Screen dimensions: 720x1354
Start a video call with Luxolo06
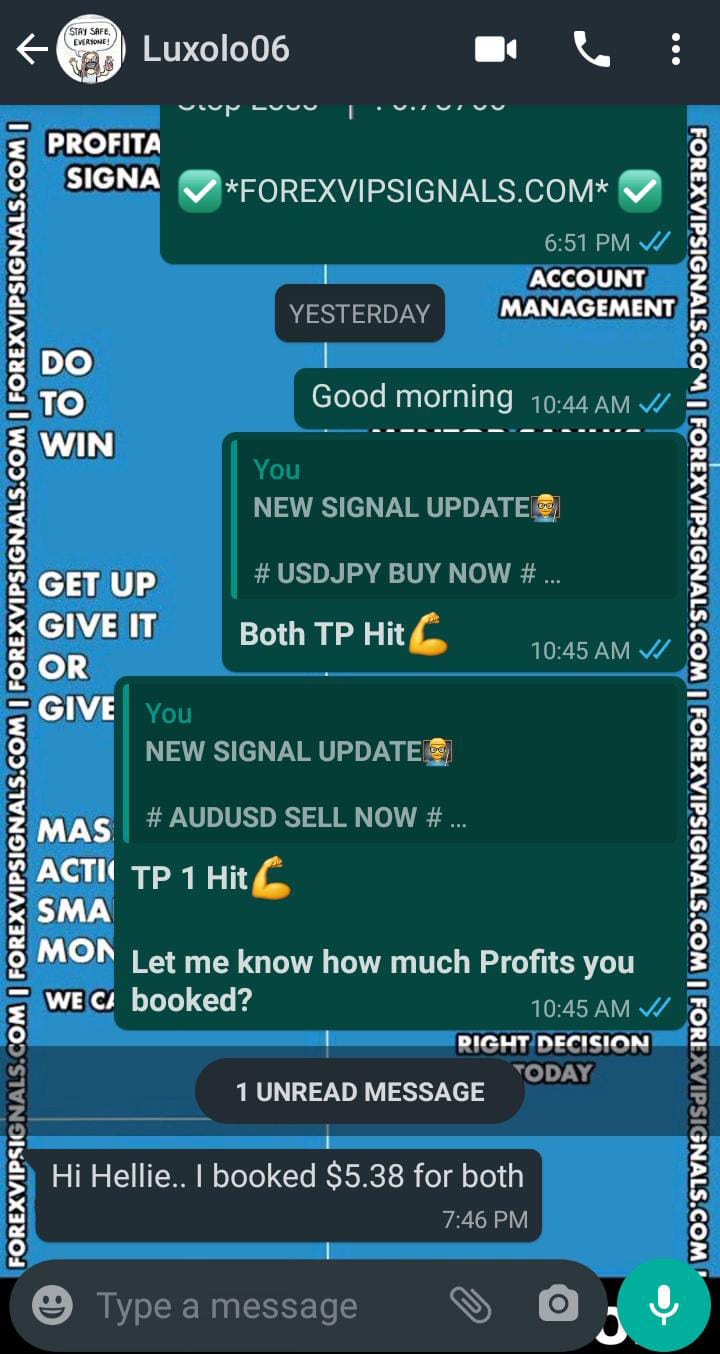pyautogui.click(x=496, y=49)
